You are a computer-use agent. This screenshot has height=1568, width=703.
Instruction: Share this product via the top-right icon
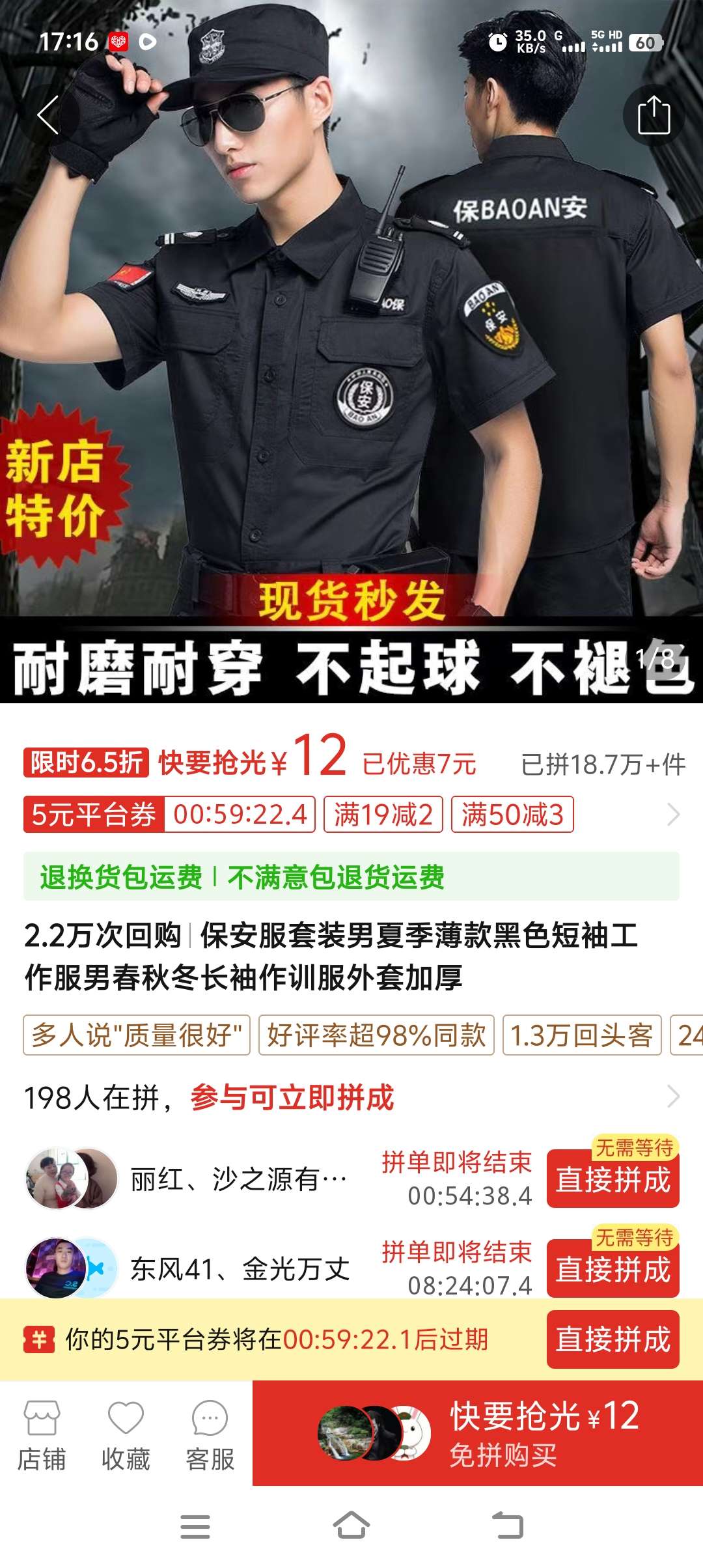[654, 115]
